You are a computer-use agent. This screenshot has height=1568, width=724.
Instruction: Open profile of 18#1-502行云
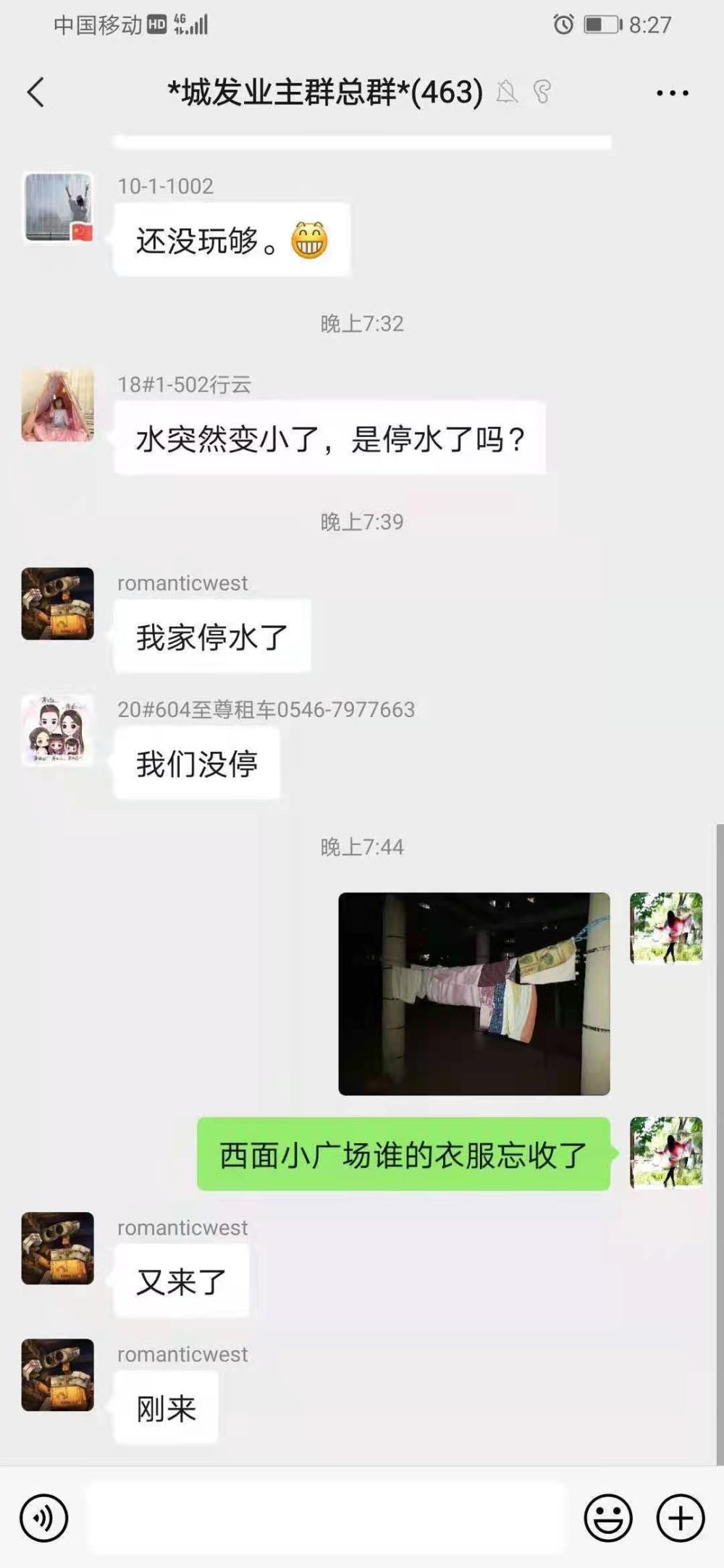[x=58, y=405]
